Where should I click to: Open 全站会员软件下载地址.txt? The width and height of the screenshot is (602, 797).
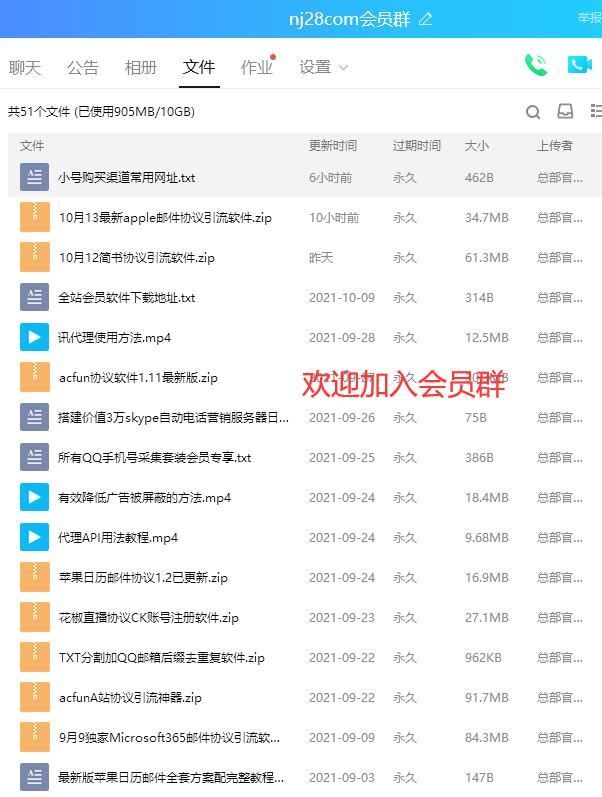tap(126, 298)
